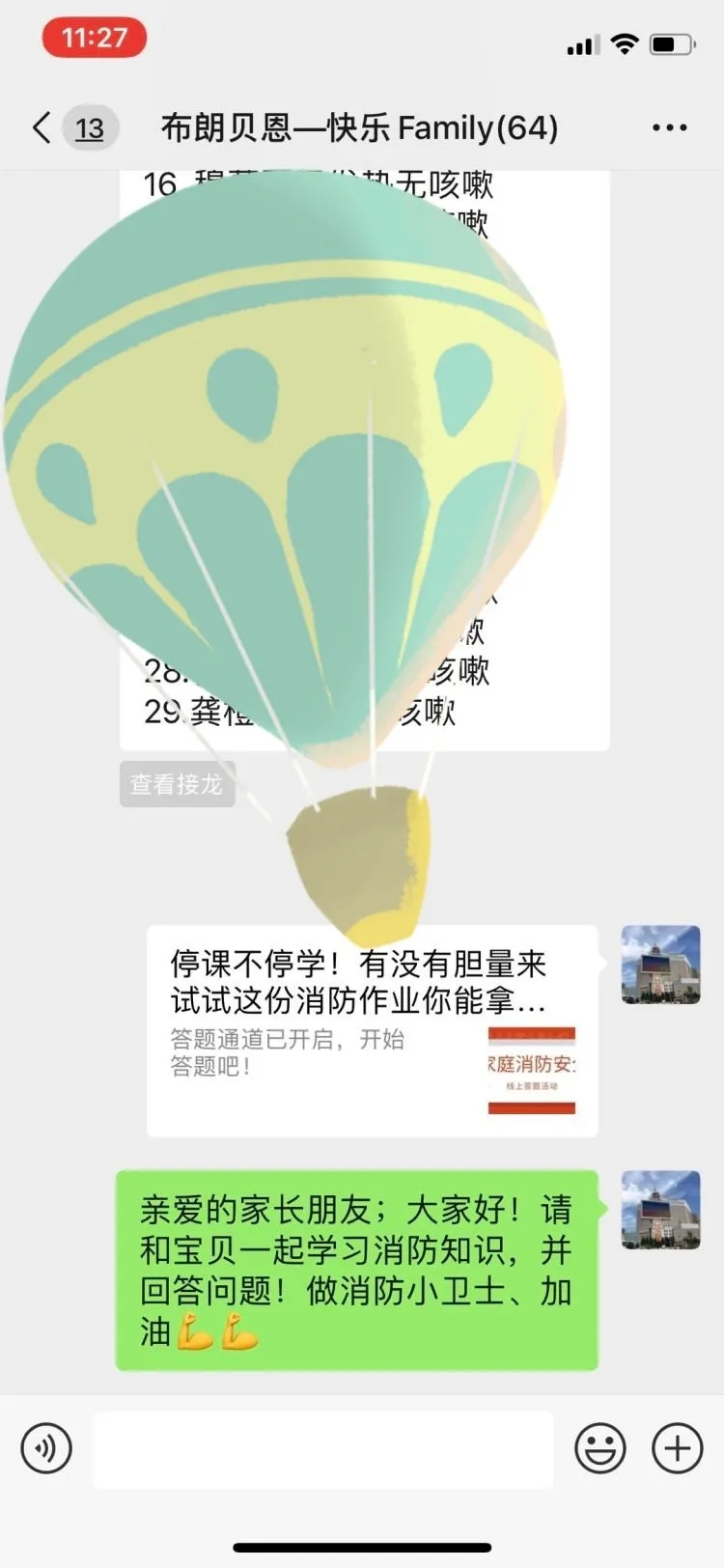Switch to voice message input
The height and width of the screenshot is (1568, 724).
pyautogui.click(x=46, y=1448)
